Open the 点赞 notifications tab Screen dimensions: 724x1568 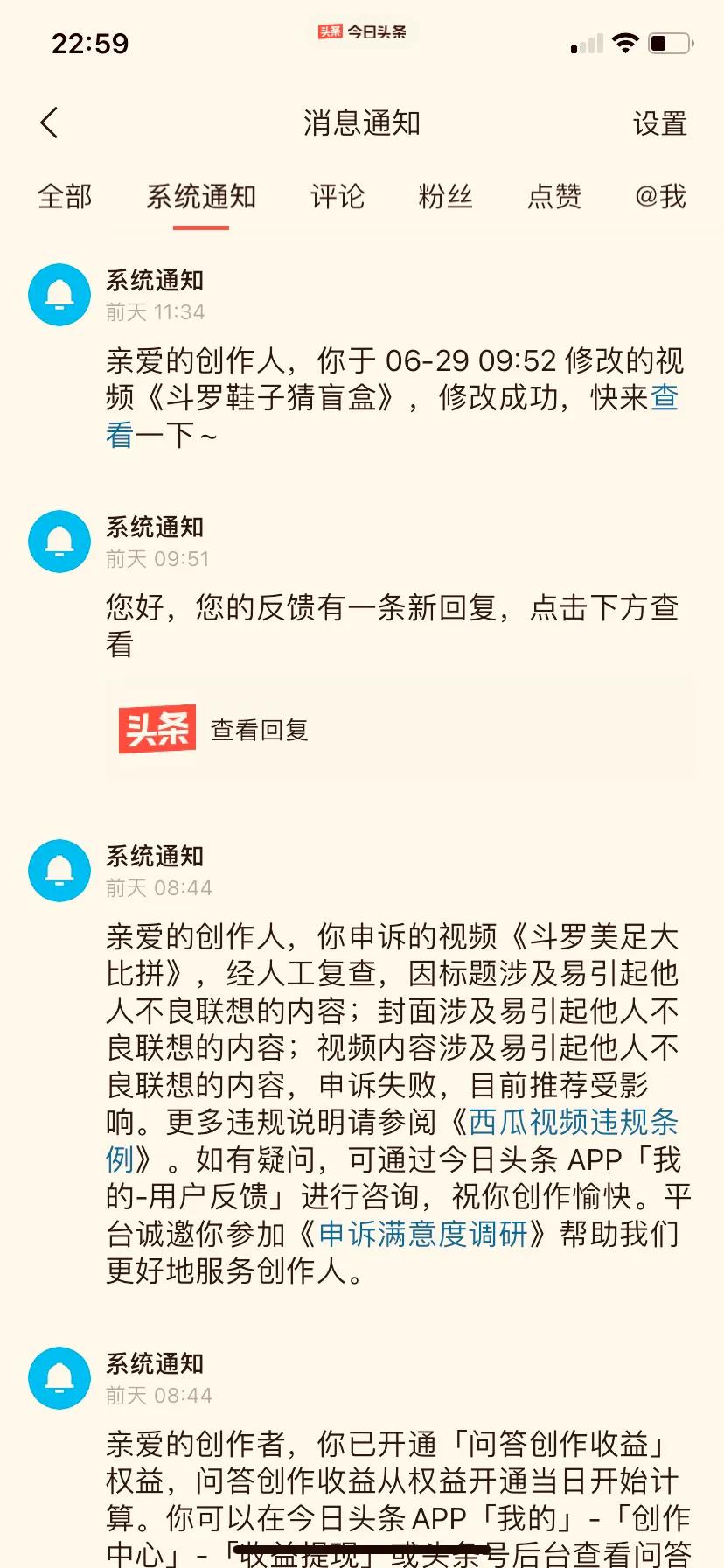[x=553, y=198]
